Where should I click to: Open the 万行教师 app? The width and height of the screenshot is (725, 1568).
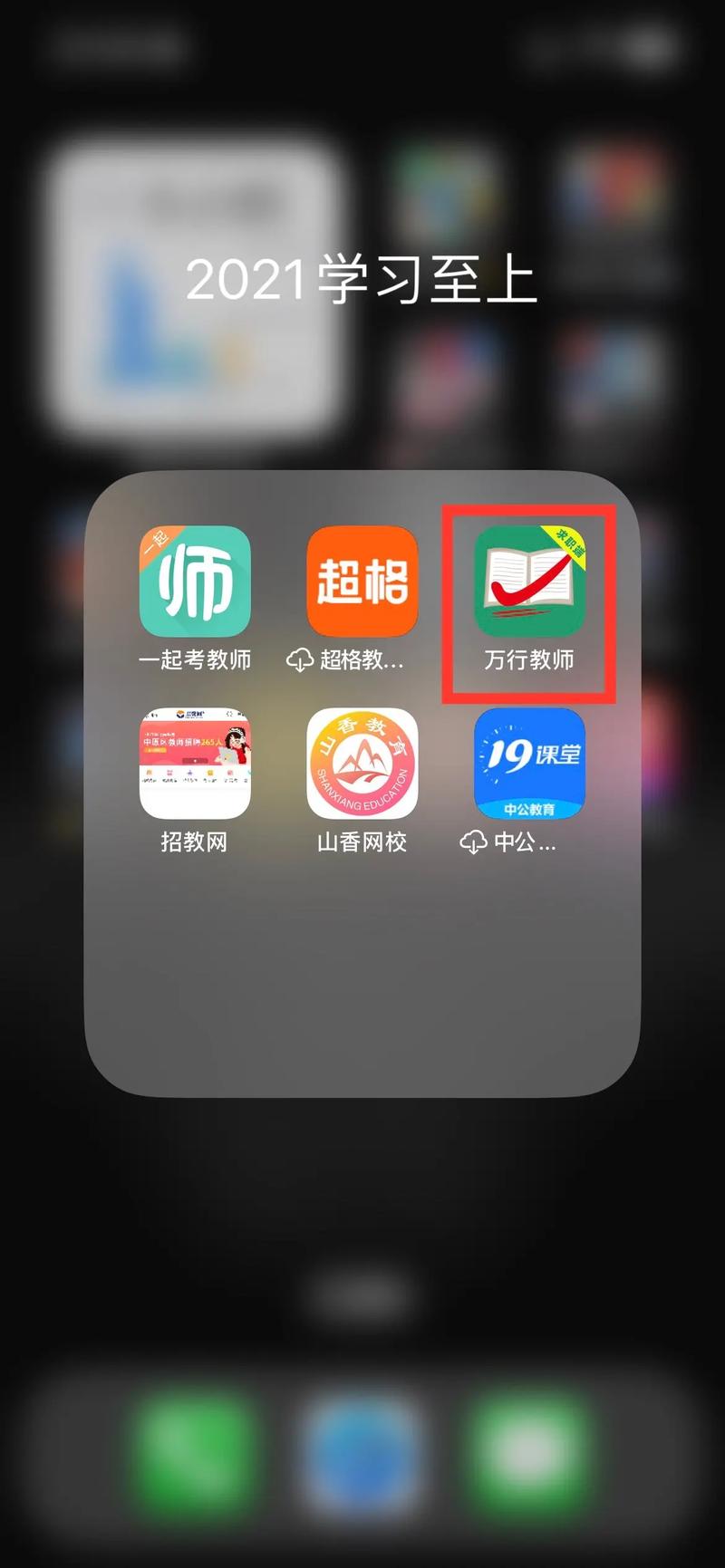[x=529, y=582]
